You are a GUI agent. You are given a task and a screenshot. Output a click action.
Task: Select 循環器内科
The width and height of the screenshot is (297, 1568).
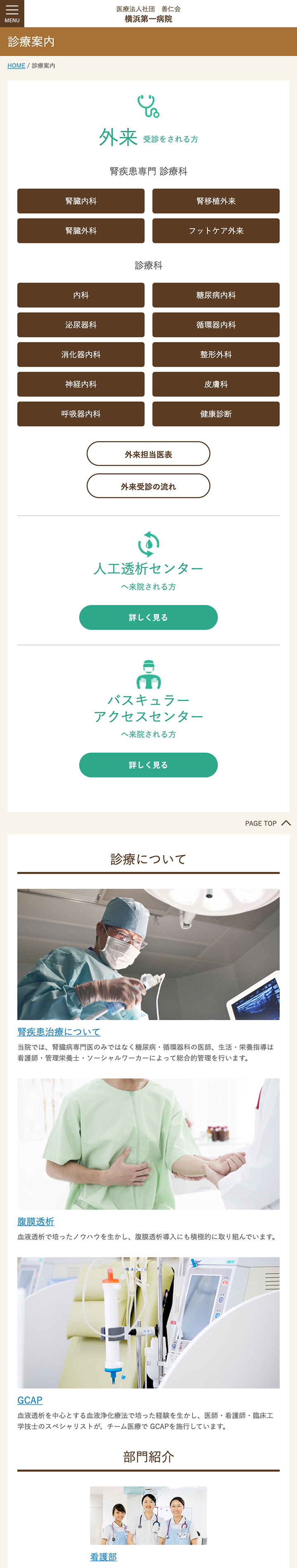pyautogui.click(x=215, y=325)
